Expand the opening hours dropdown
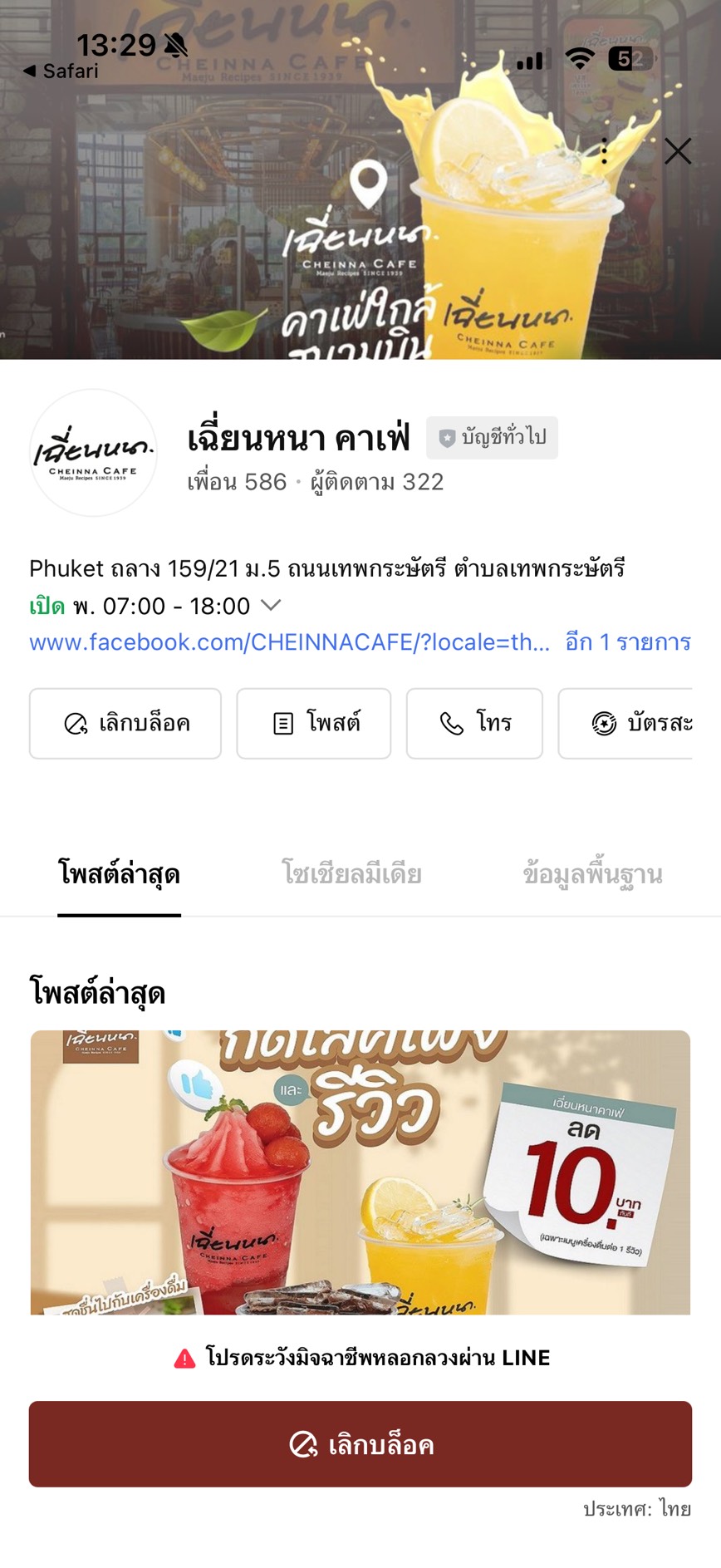Screen dimensions: 721x1568 271,606
